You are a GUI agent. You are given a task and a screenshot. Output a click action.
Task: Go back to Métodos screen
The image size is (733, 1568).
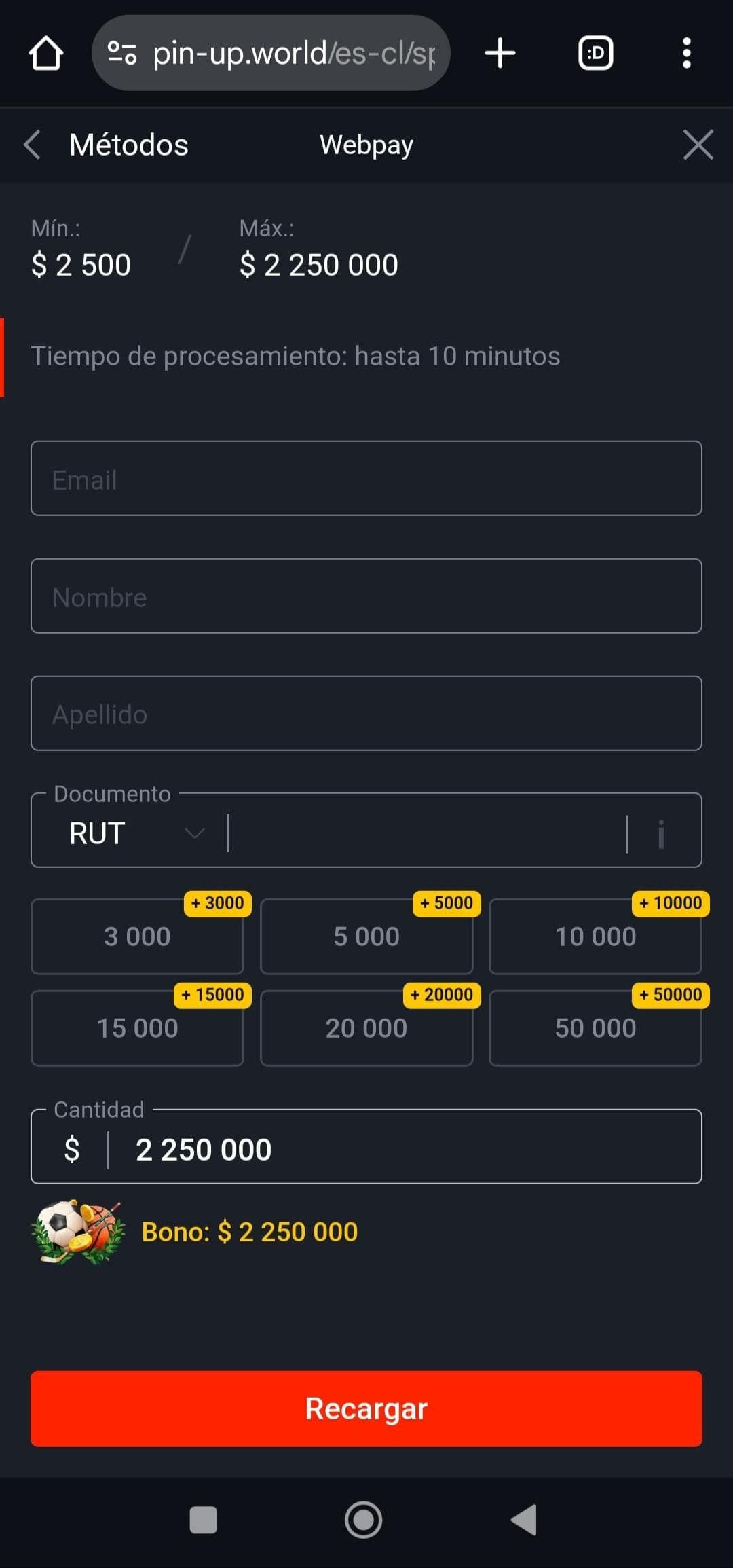click(x=33, y=145)
